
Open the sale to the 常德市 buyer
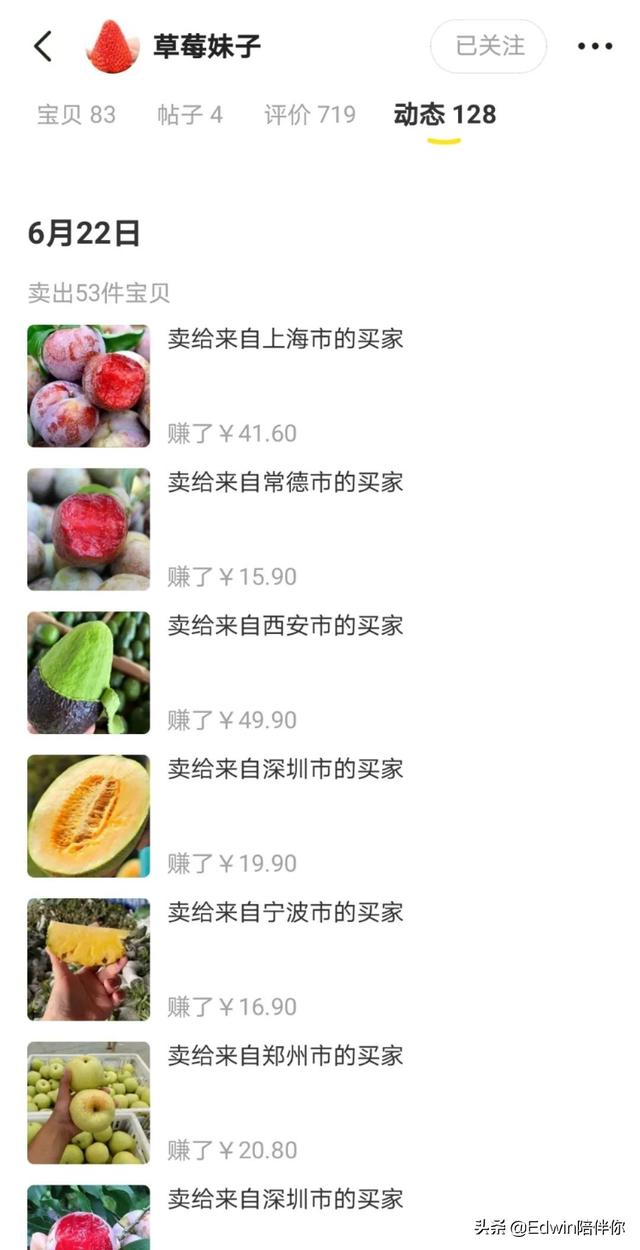point(285,482)
